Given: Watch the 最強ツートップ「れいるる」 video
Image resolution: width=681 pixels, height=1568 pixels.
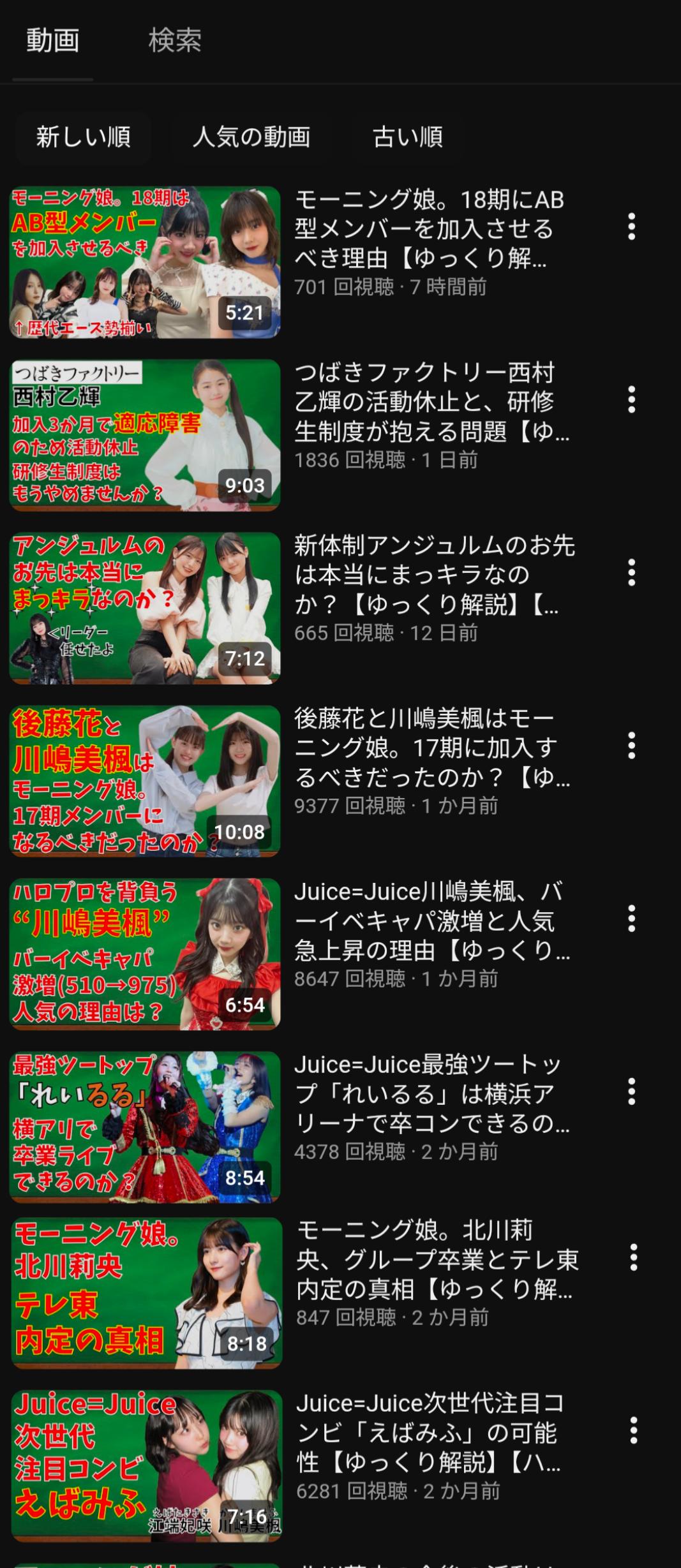Looking at the screenshot, I should [145, 1127].
